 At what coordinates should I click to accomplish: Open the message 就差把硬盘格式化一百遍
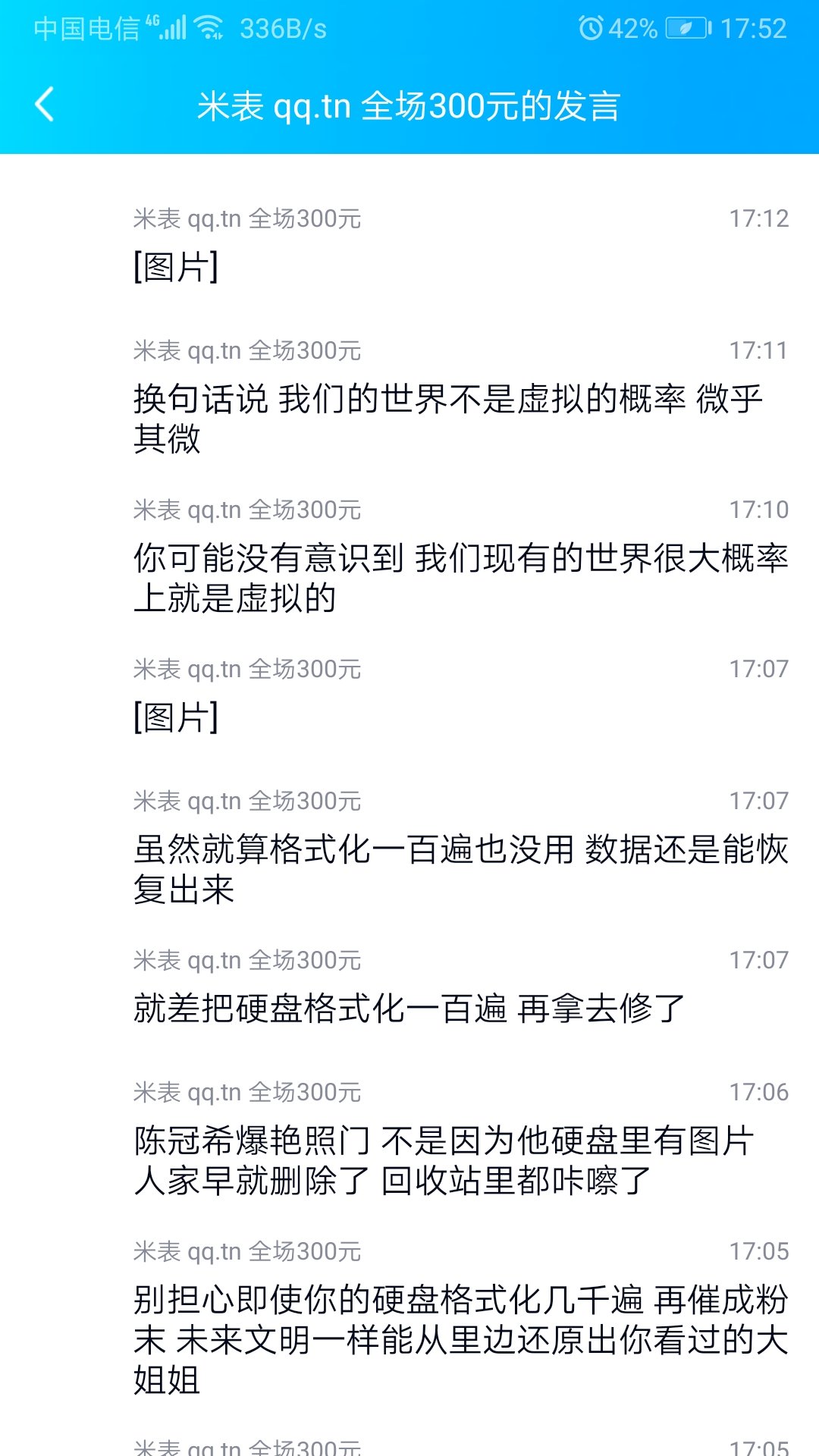409,1009
